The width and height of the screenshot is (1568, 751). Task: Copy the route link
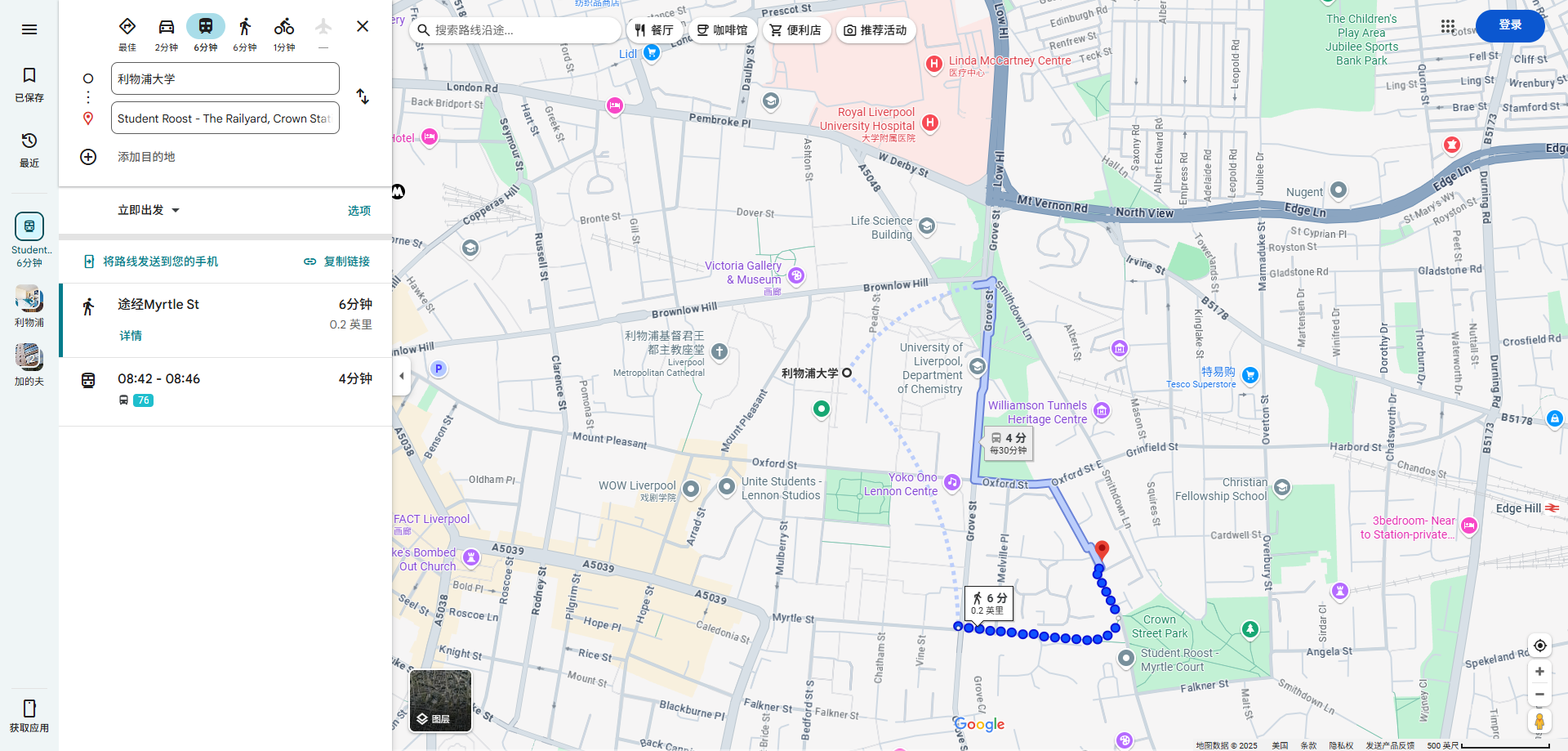(x=337, y=262)
